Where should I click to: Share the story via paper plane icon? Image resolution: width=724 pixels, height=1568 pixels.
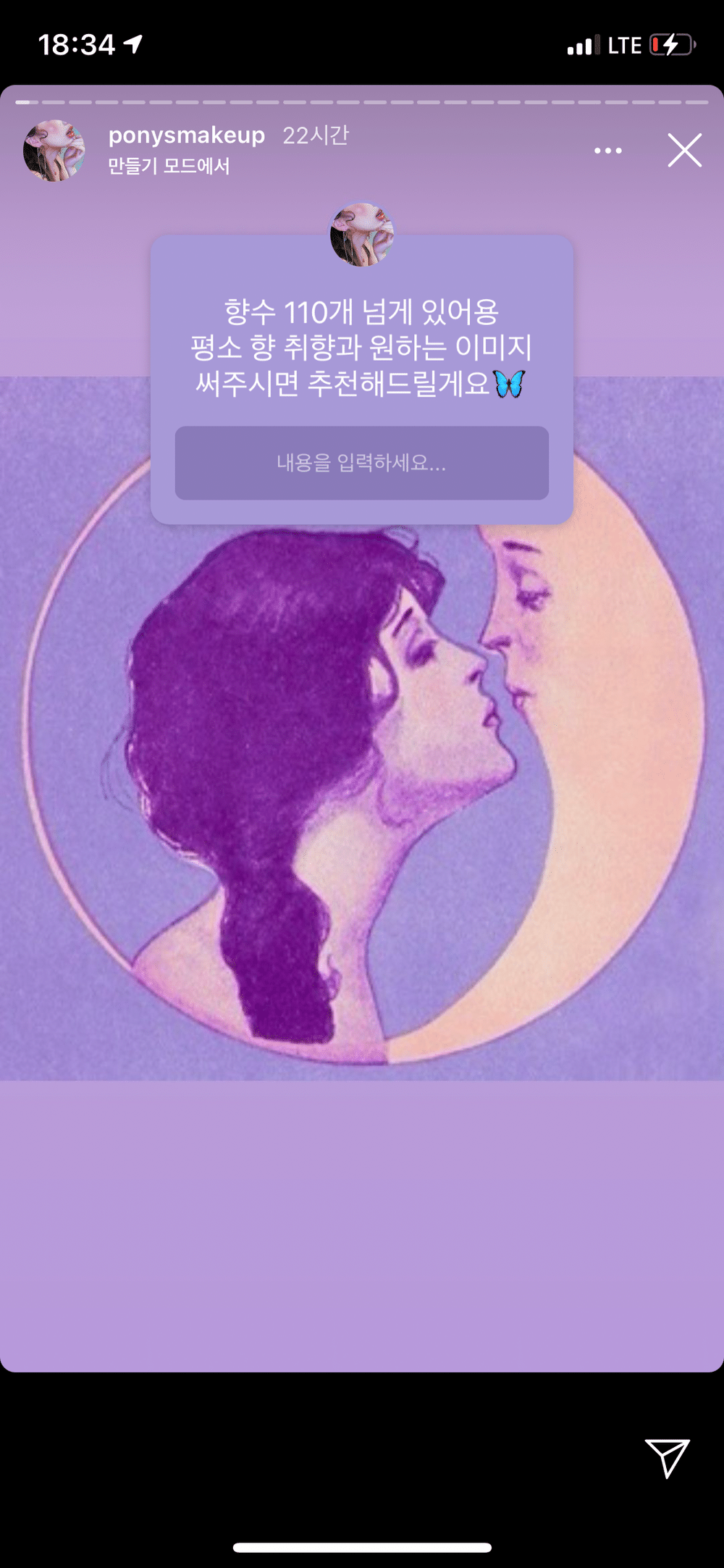pyautogui.click(x=667, y=1457)
